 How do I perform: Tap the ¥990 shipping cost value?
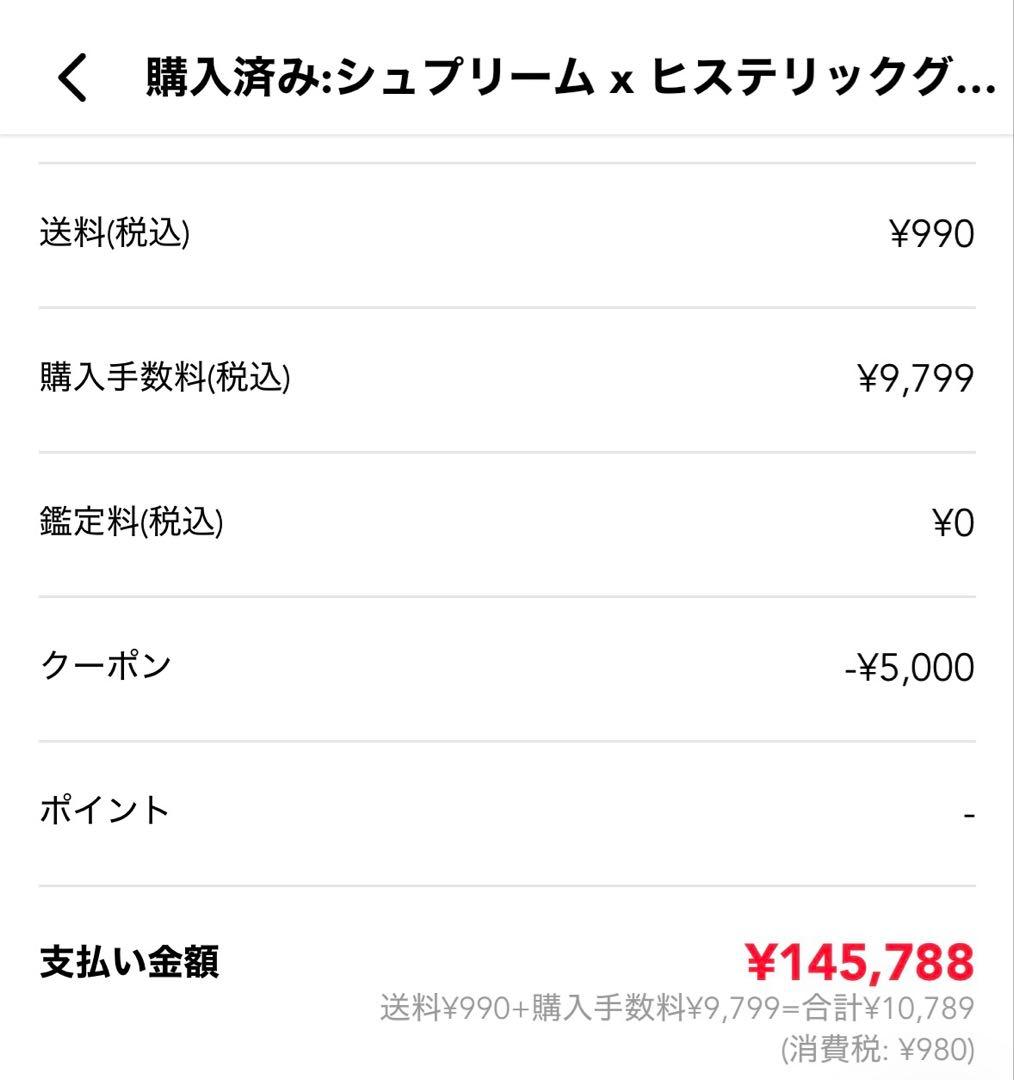933,232
